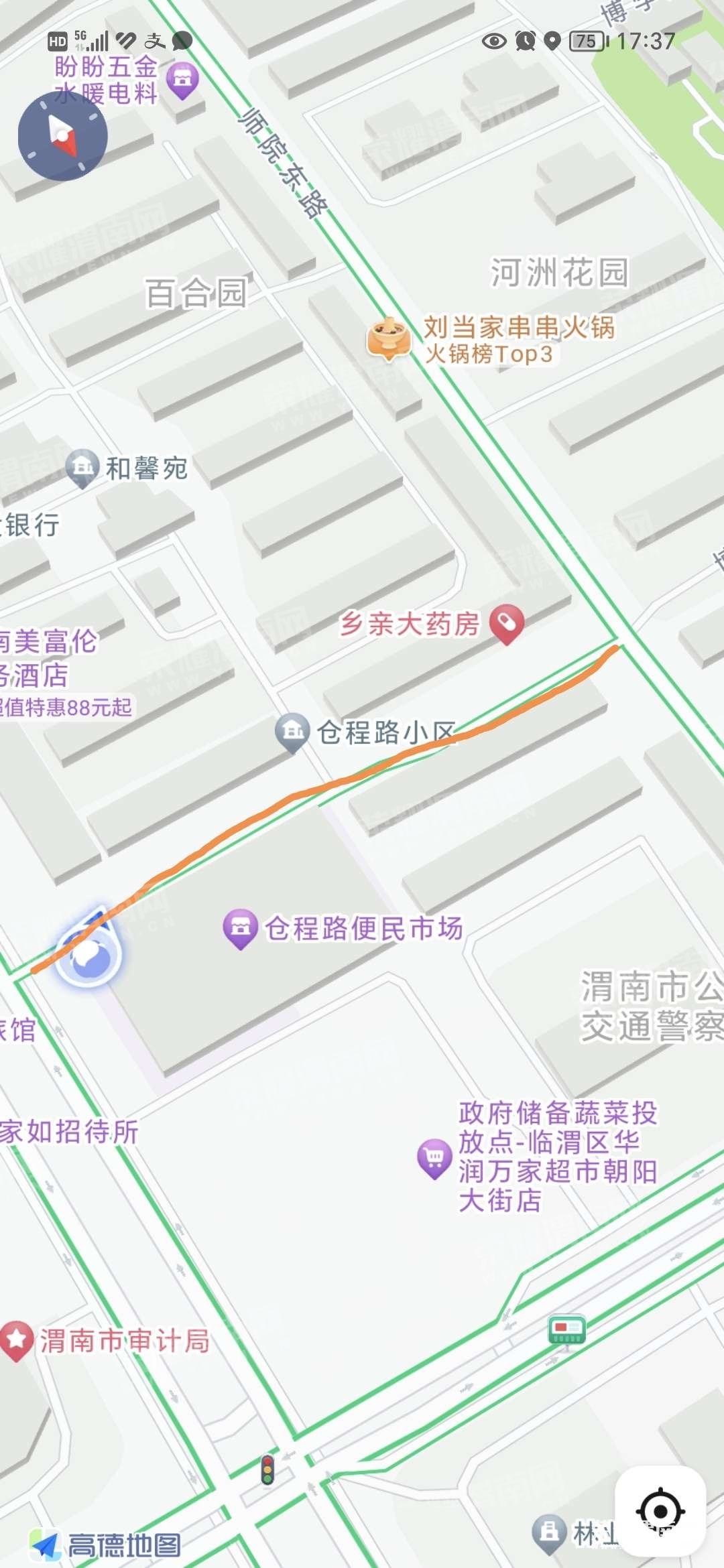Open the 和馨宛 residential marker
The image size is (724, 1568).
tap(82, 467)
